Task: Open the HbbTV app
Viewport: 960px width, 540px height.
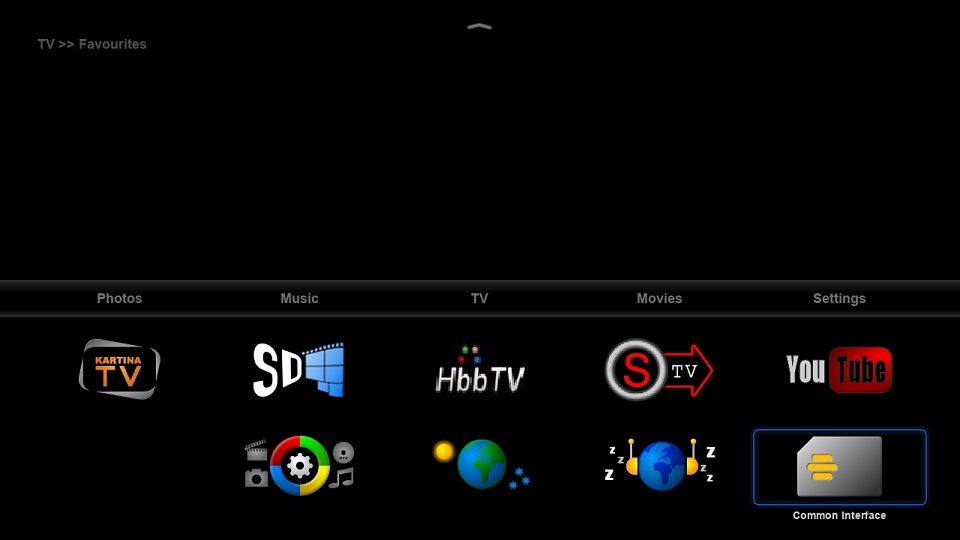Action: coord(479,370)
